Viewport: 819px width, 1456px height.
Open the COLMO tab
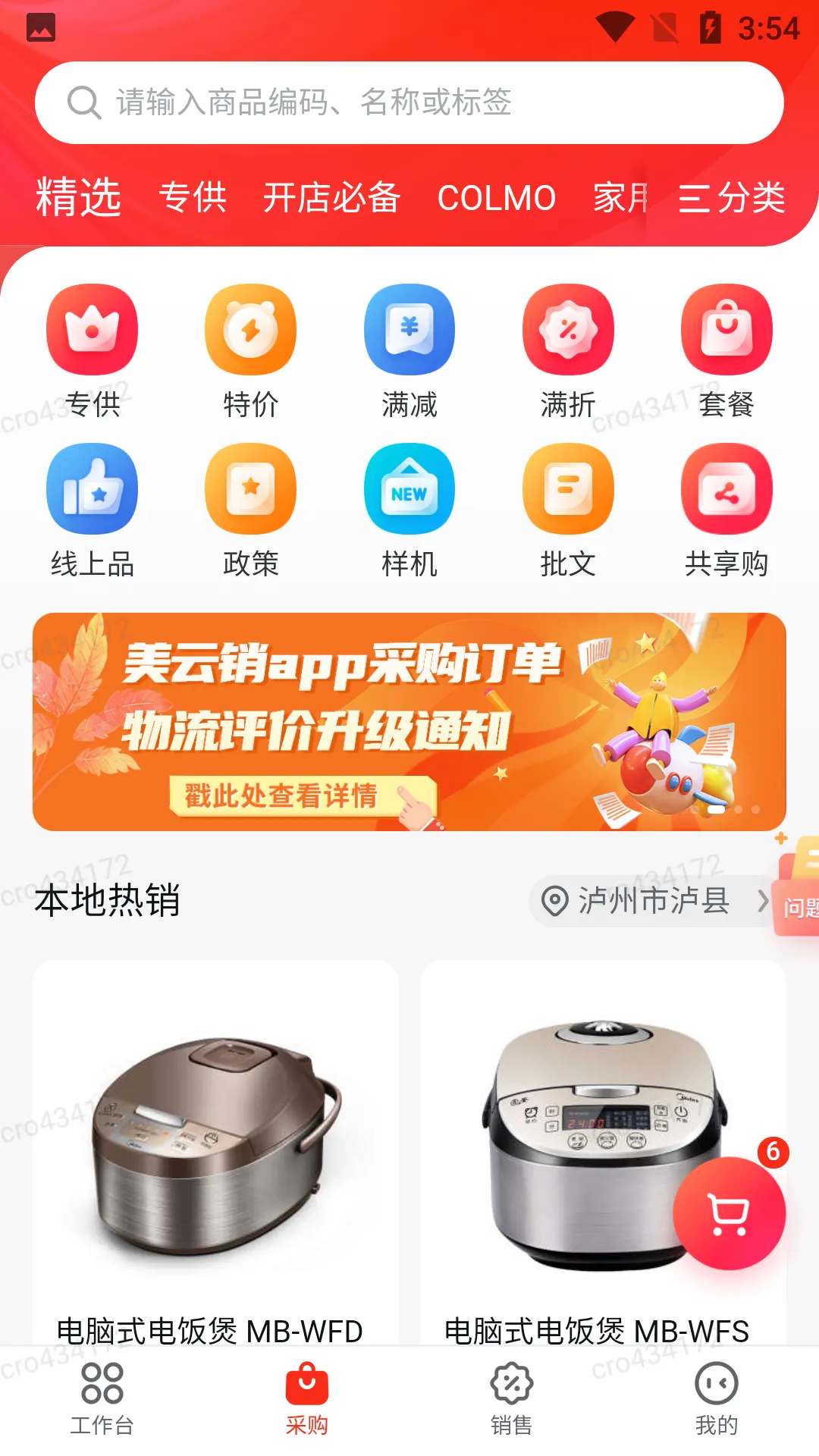(496, 198)
